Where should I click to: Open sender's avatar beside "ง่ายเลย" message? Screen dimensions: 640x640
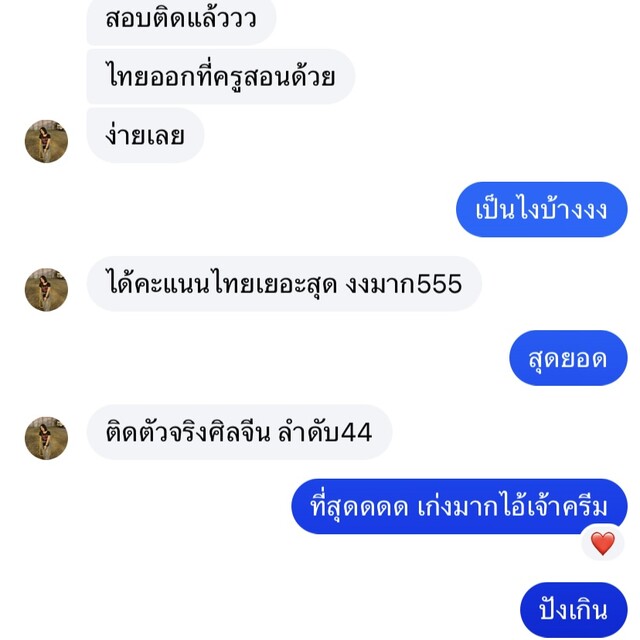click(x=46, y=141)
